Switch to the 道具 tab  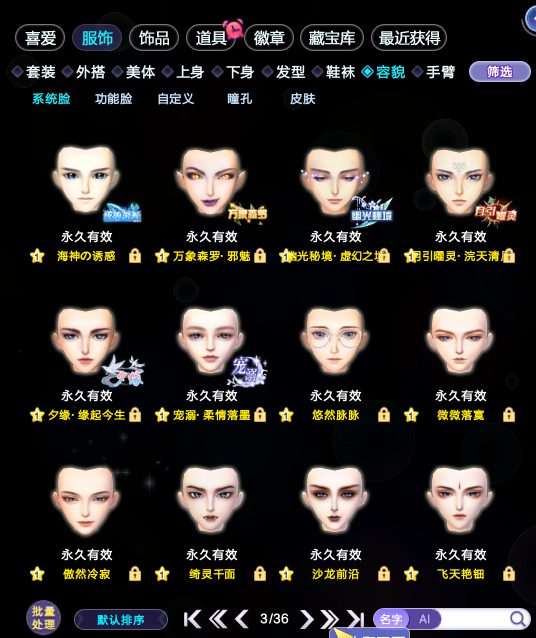coord(211,38)
